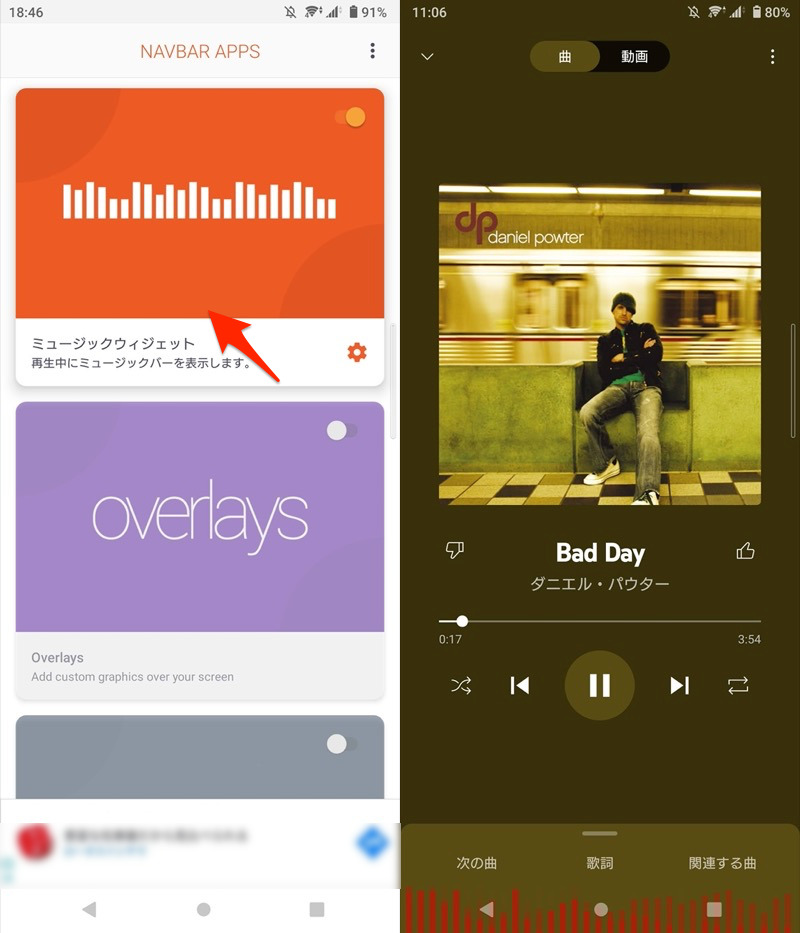800x933 pixels.
Task: Open the 関連する曲 tab
Action: pos(722,862)
